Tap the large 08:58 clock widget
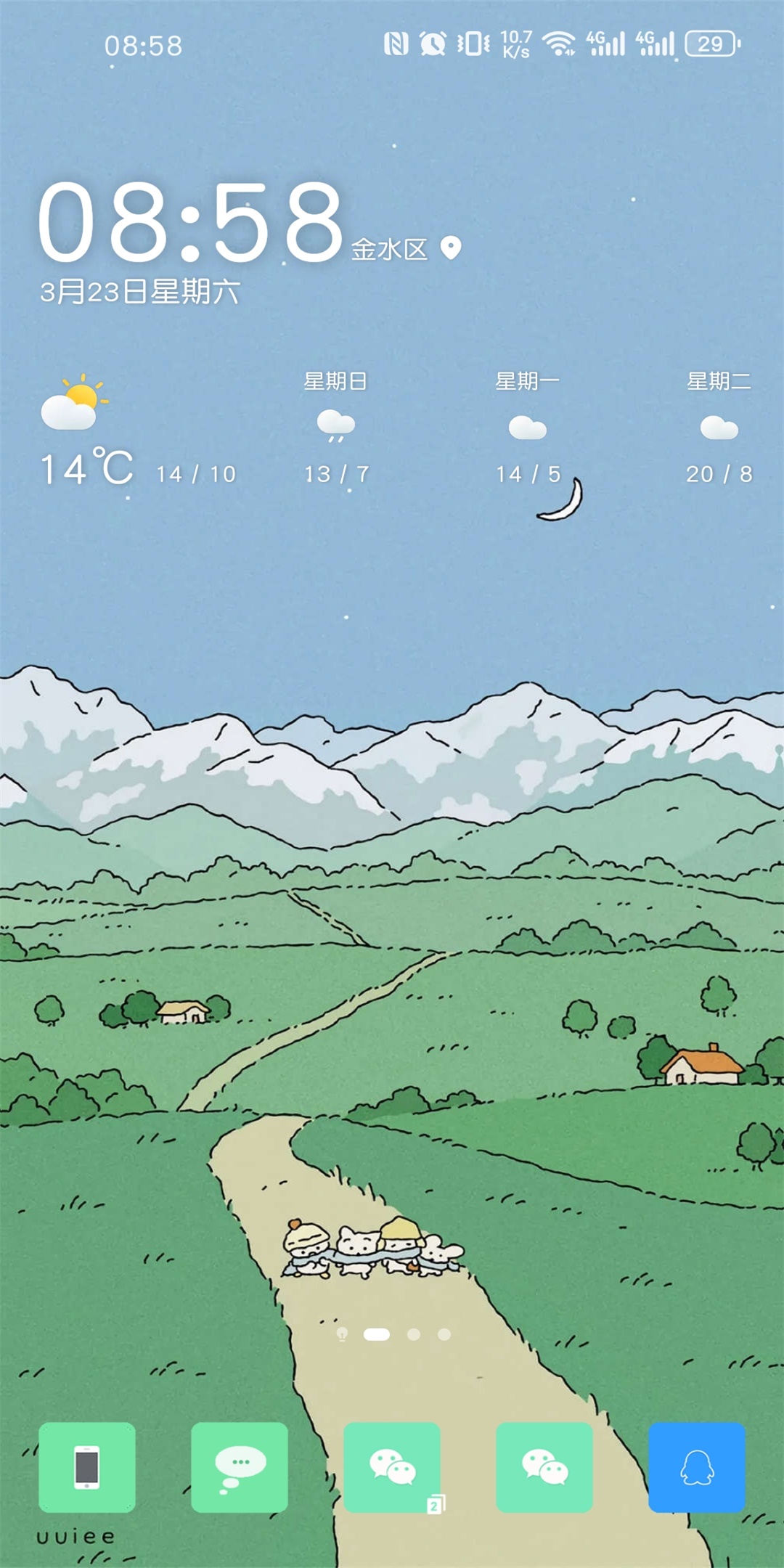This screenshot has width=784, height=1568. click(191, 221)
